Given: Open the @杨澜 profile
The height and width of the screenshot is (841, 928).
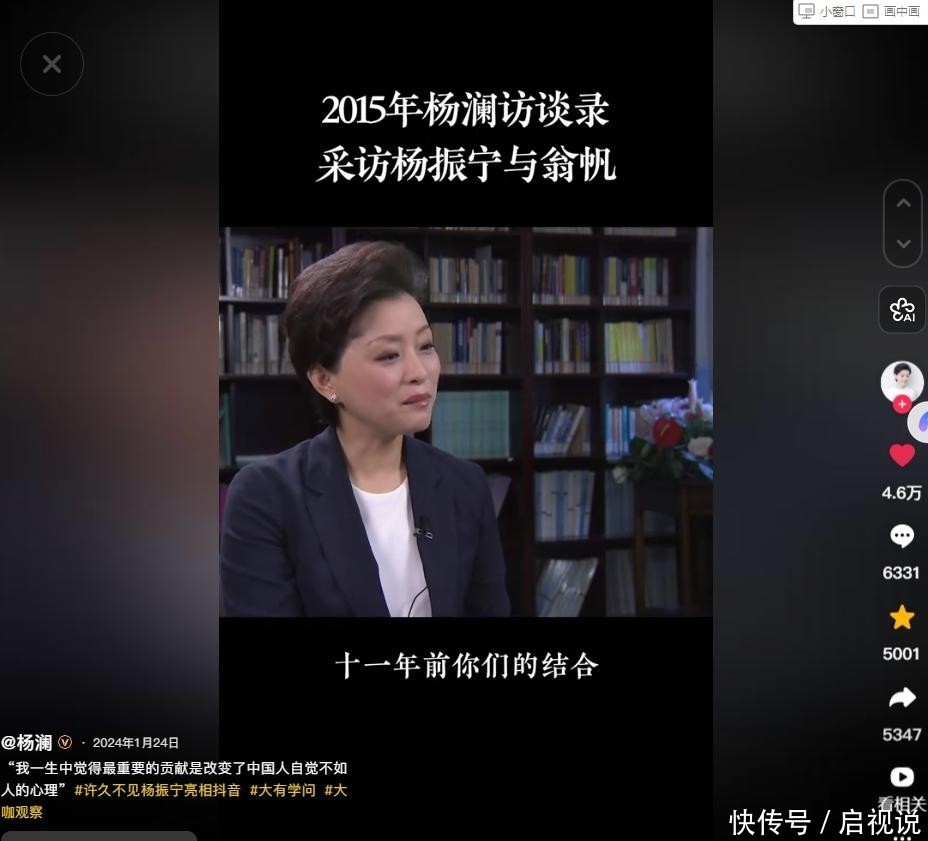Looking at the screenshot, I should (27, 742).
